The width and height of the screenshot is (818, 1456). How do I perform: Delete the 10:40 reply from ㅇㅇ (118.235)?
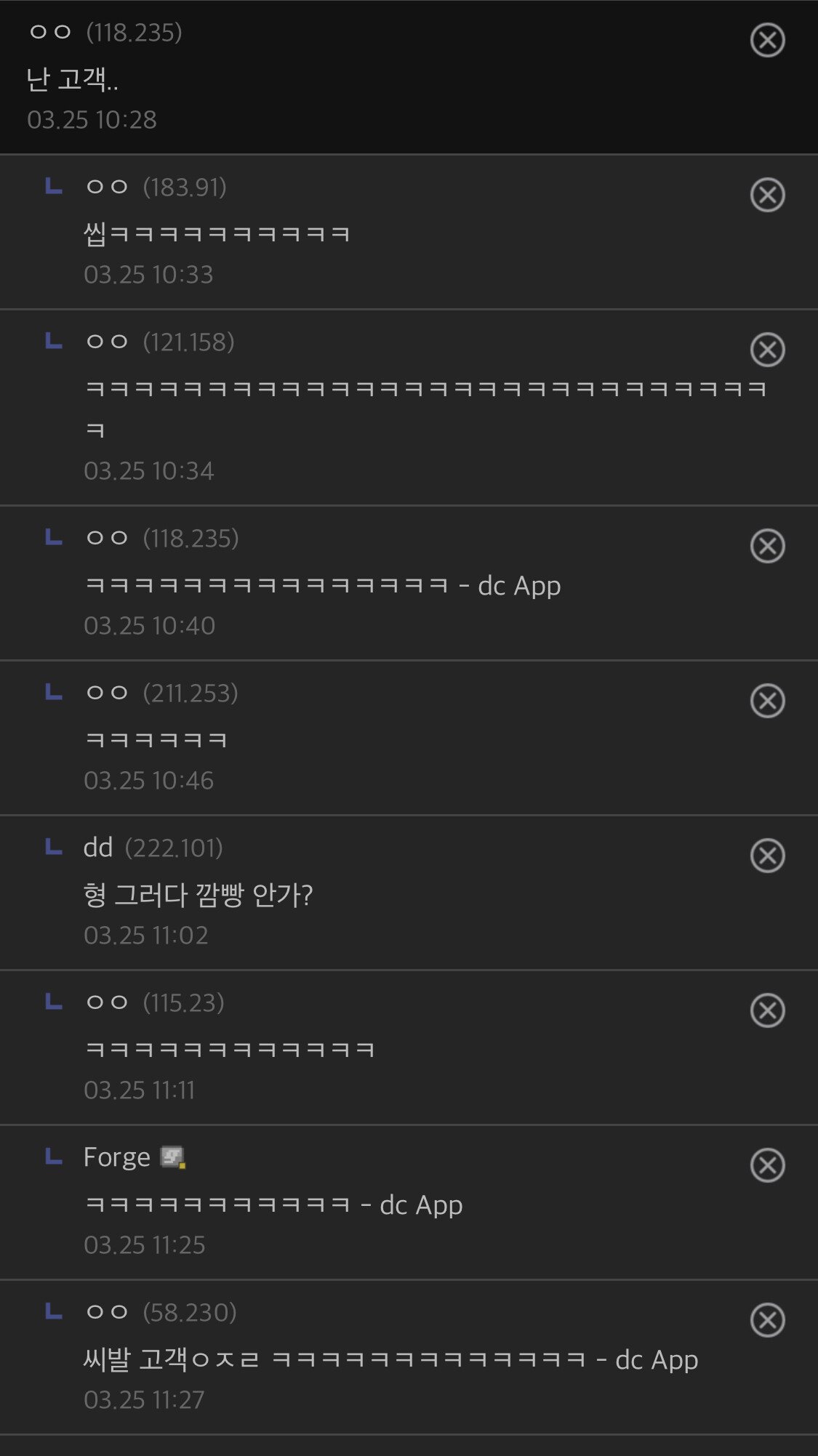click(x=767, y=546)
